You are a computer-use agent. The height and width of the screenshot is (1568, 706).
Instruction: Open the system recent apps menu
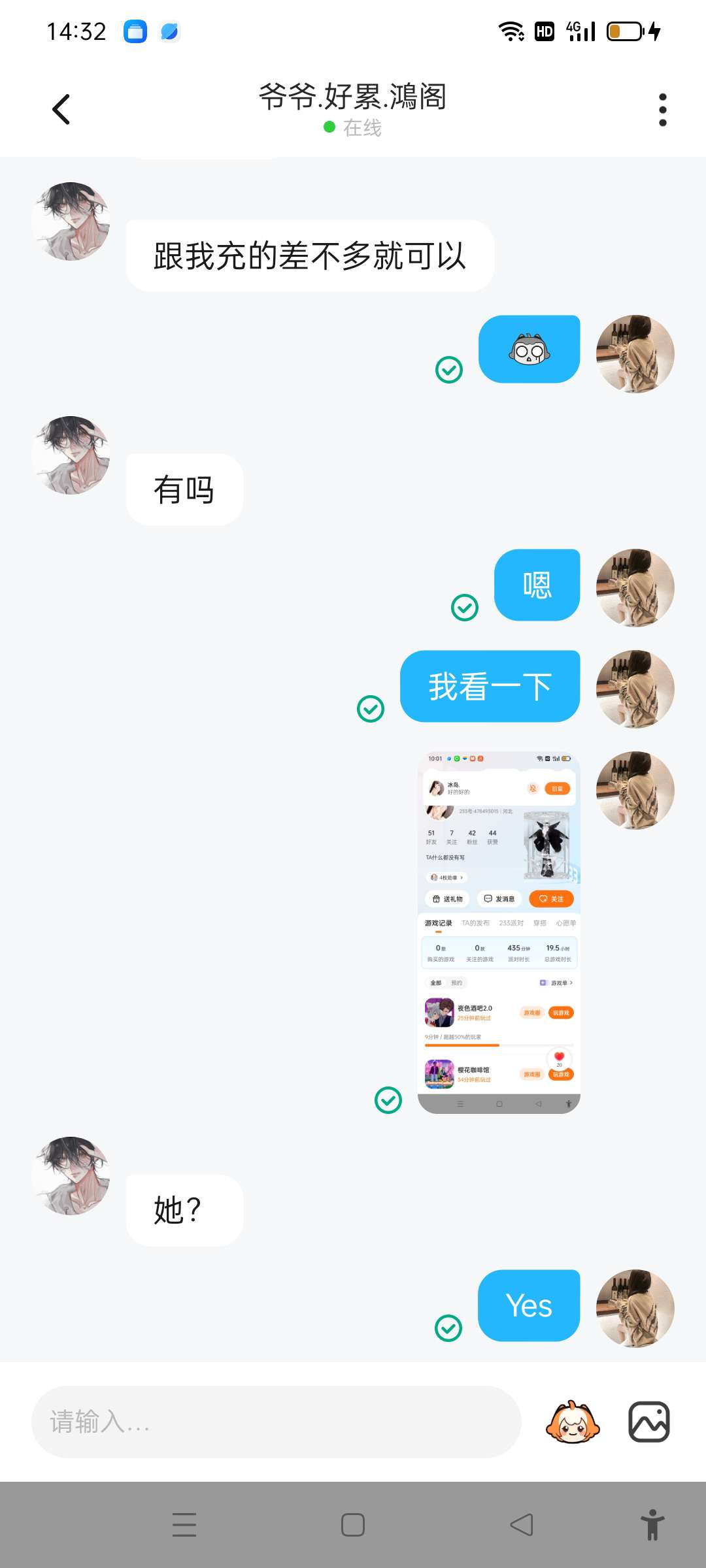coord(184,1525)
